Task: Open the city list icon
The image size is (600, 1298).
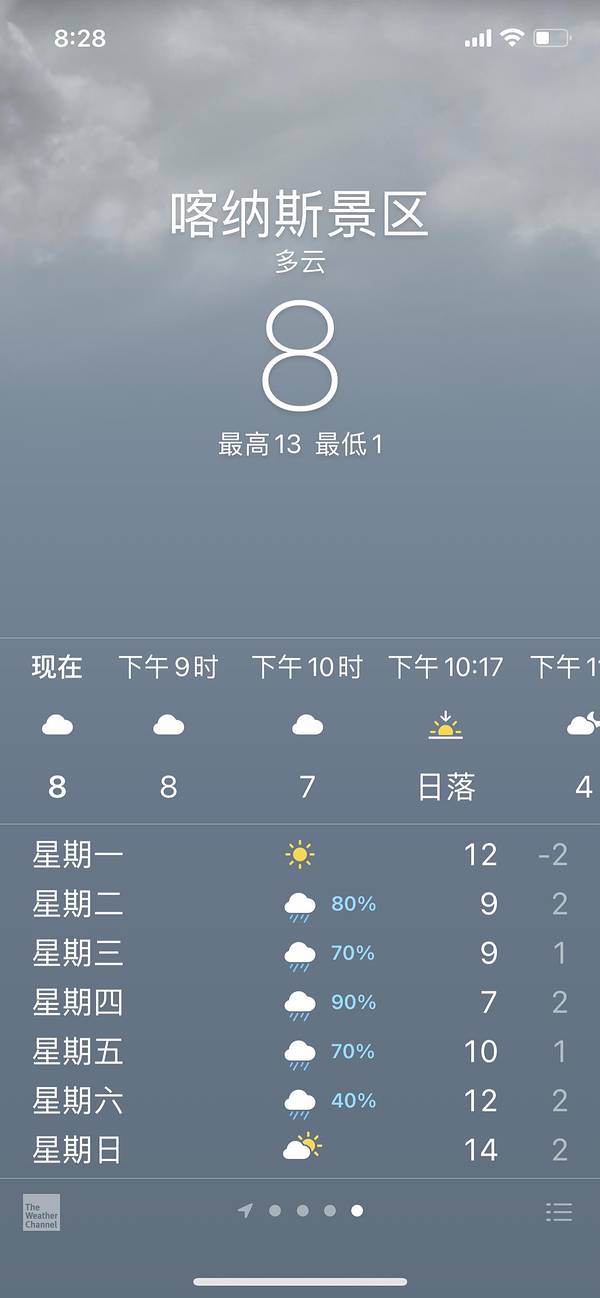Action: tap(559, 1212)
